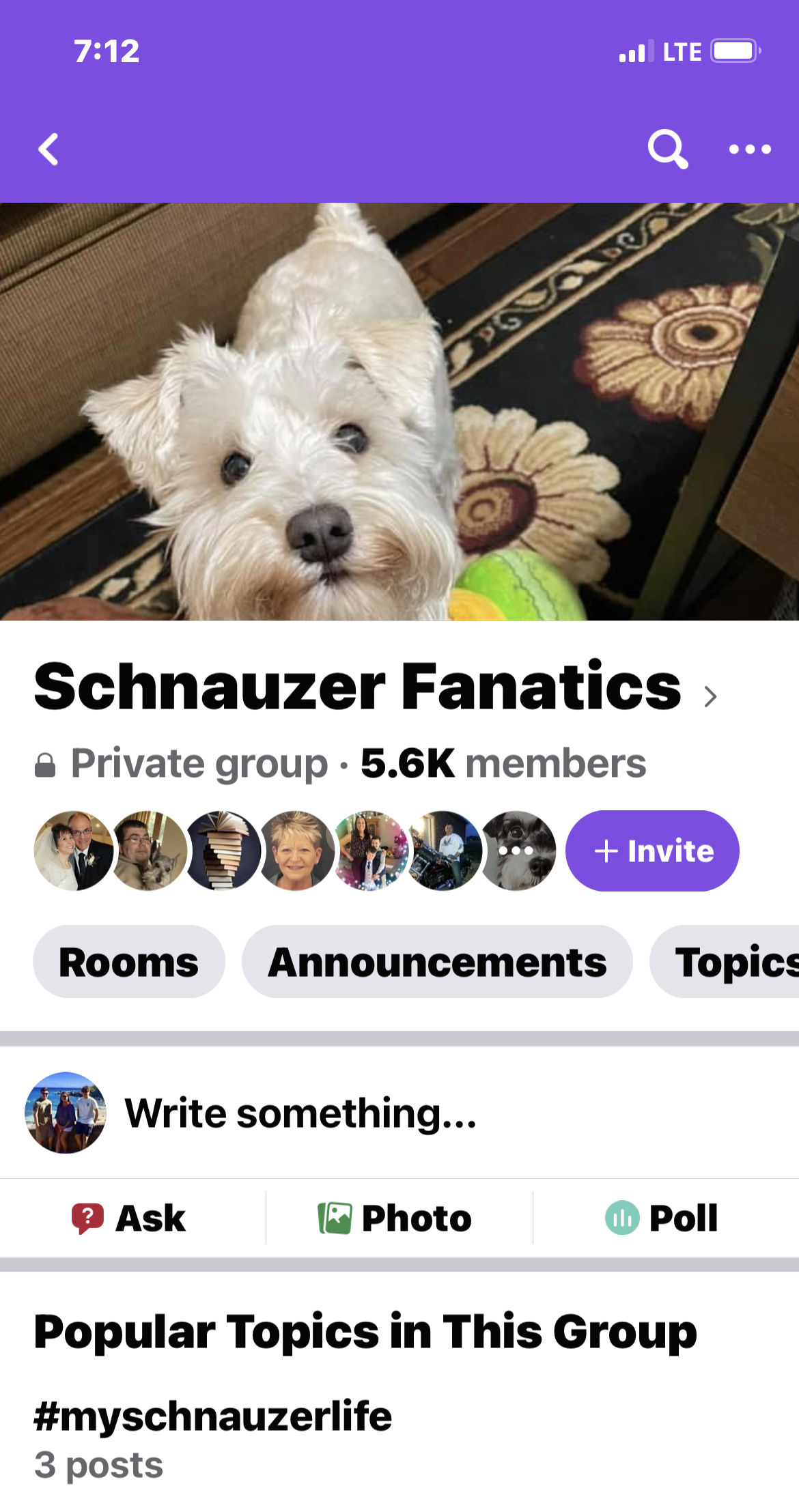
Task: View the group member avatars list
Action: tap(295, 851)
